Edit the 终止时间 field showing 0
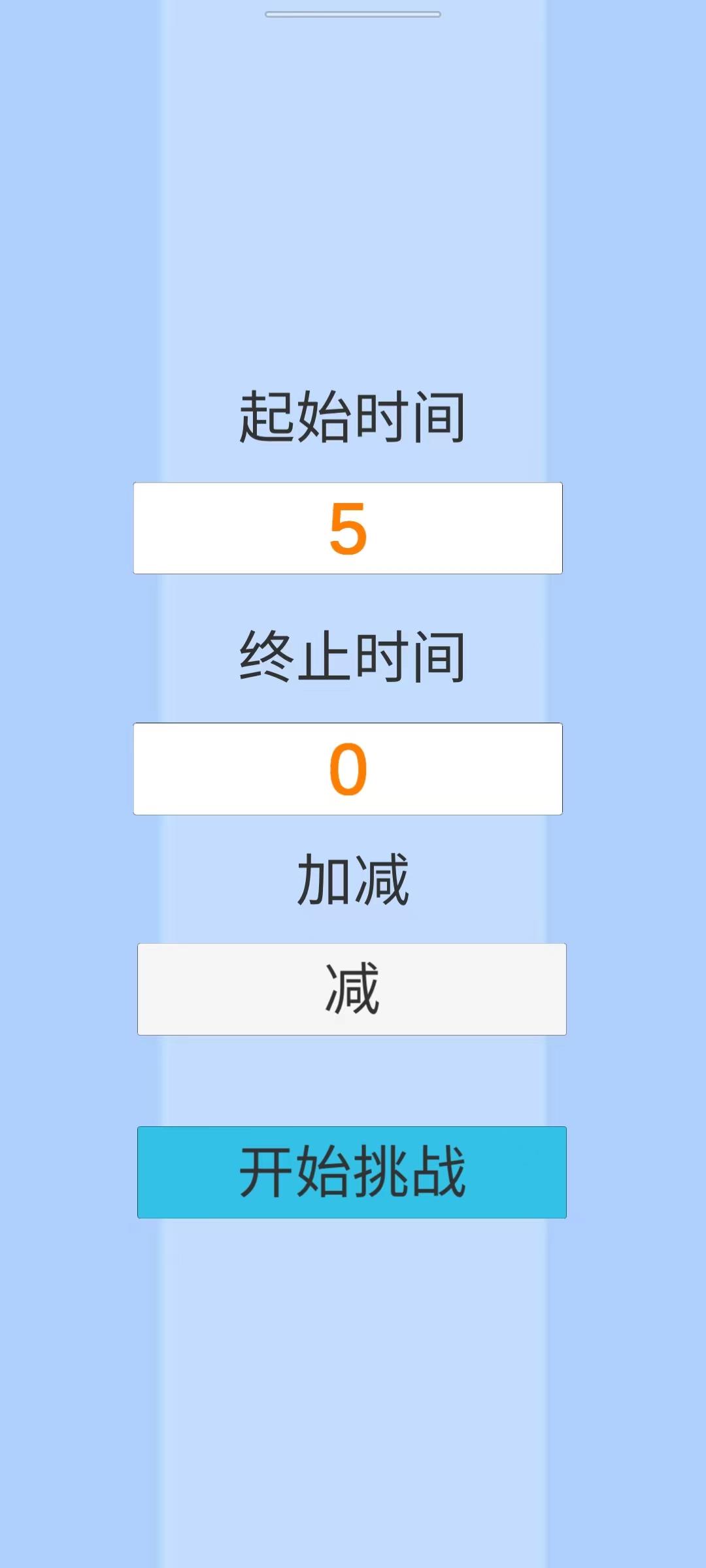The width and height of the screenshot is (706, 1568). point(348,768)
